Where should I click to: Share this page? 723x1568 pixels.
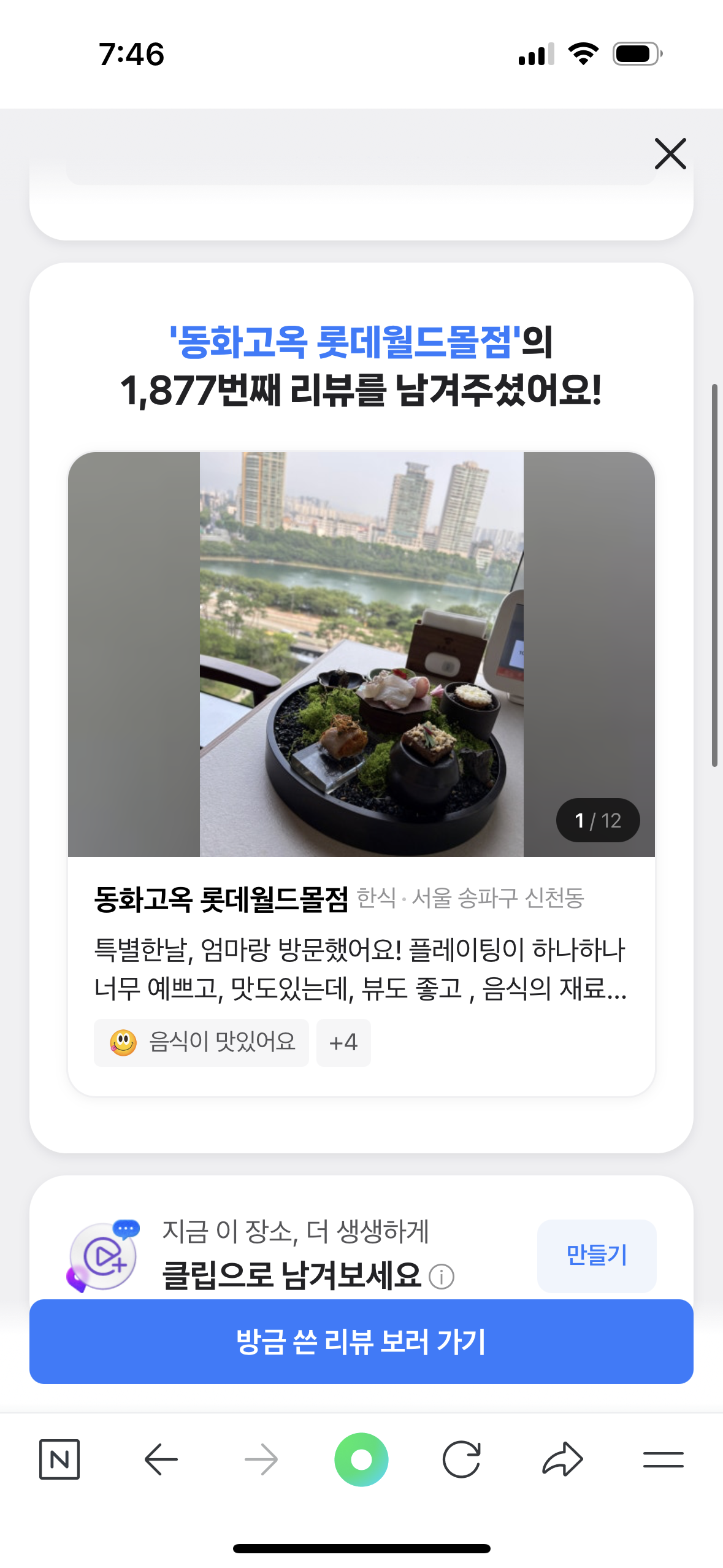pyautogui.click(x=562, y=1459)
